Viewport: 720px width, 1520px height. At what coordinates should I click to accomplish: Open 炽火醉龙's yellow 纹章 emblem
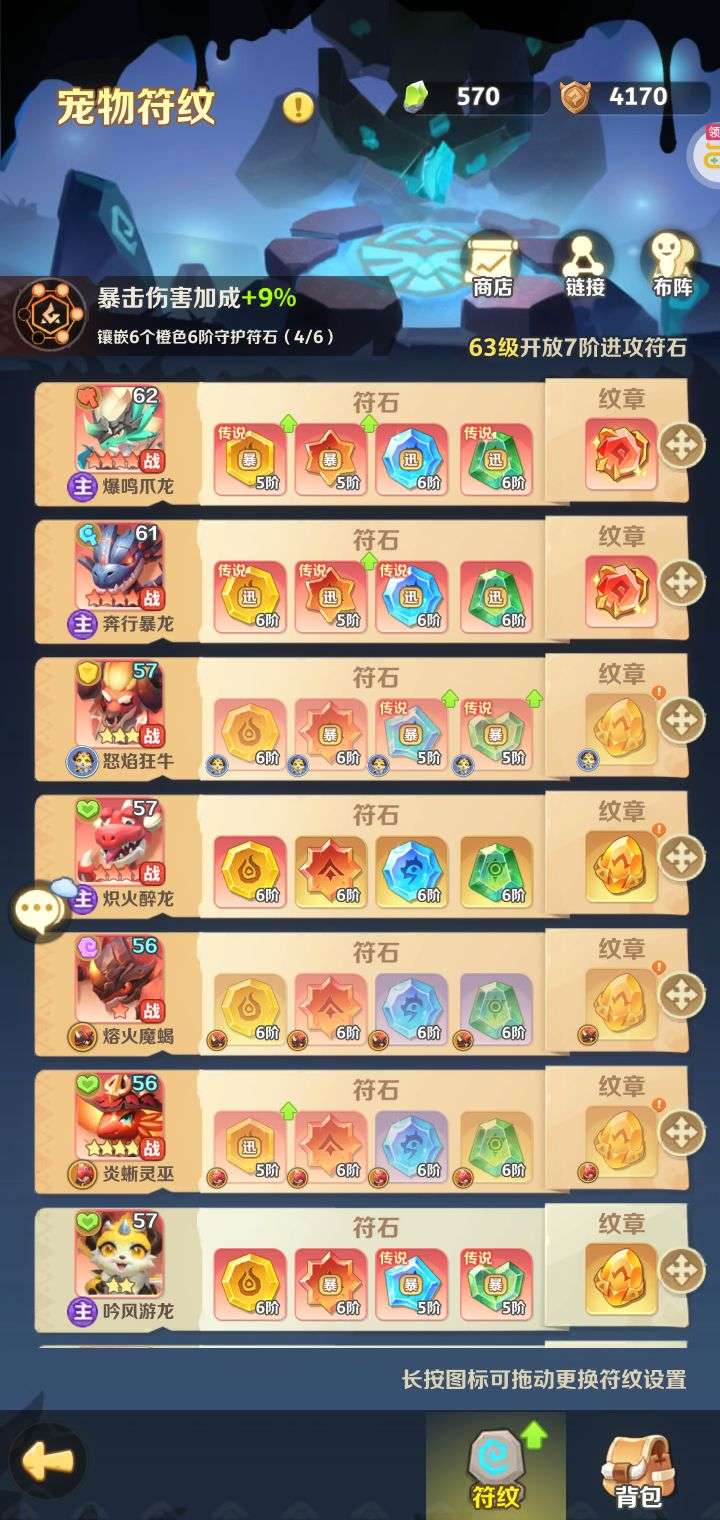click(620, 866)
